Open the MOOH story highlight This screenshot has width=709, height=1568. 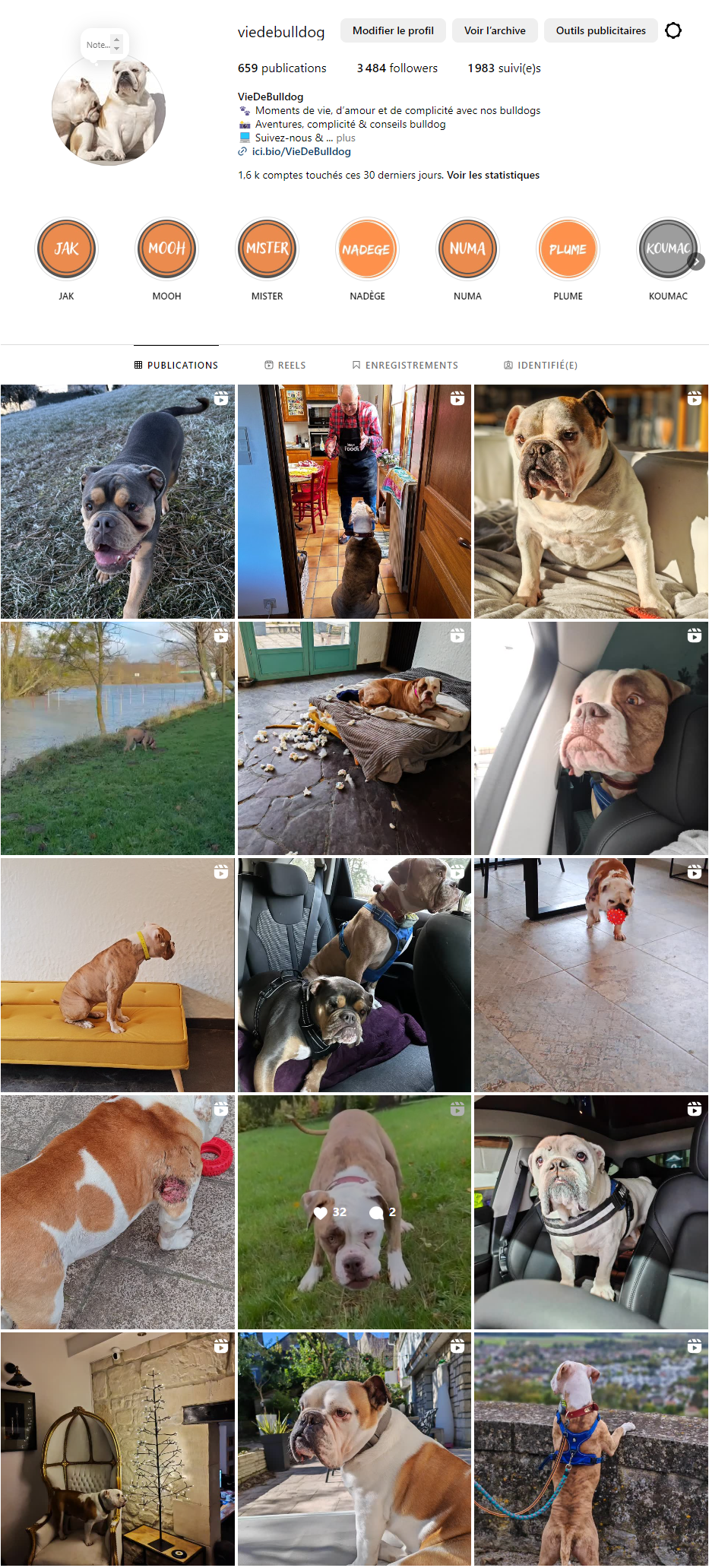point(167,249)
